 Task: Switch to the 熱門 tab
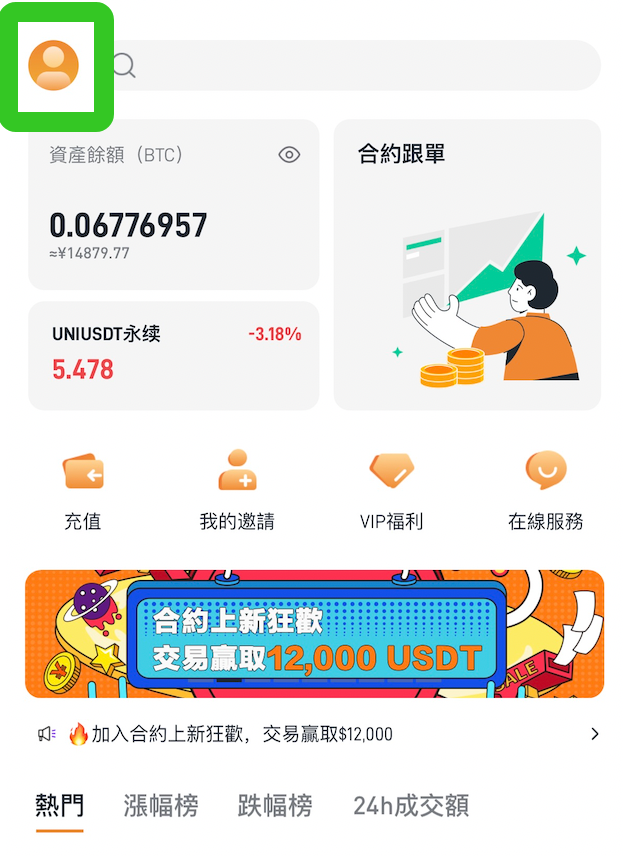[60, 806]
